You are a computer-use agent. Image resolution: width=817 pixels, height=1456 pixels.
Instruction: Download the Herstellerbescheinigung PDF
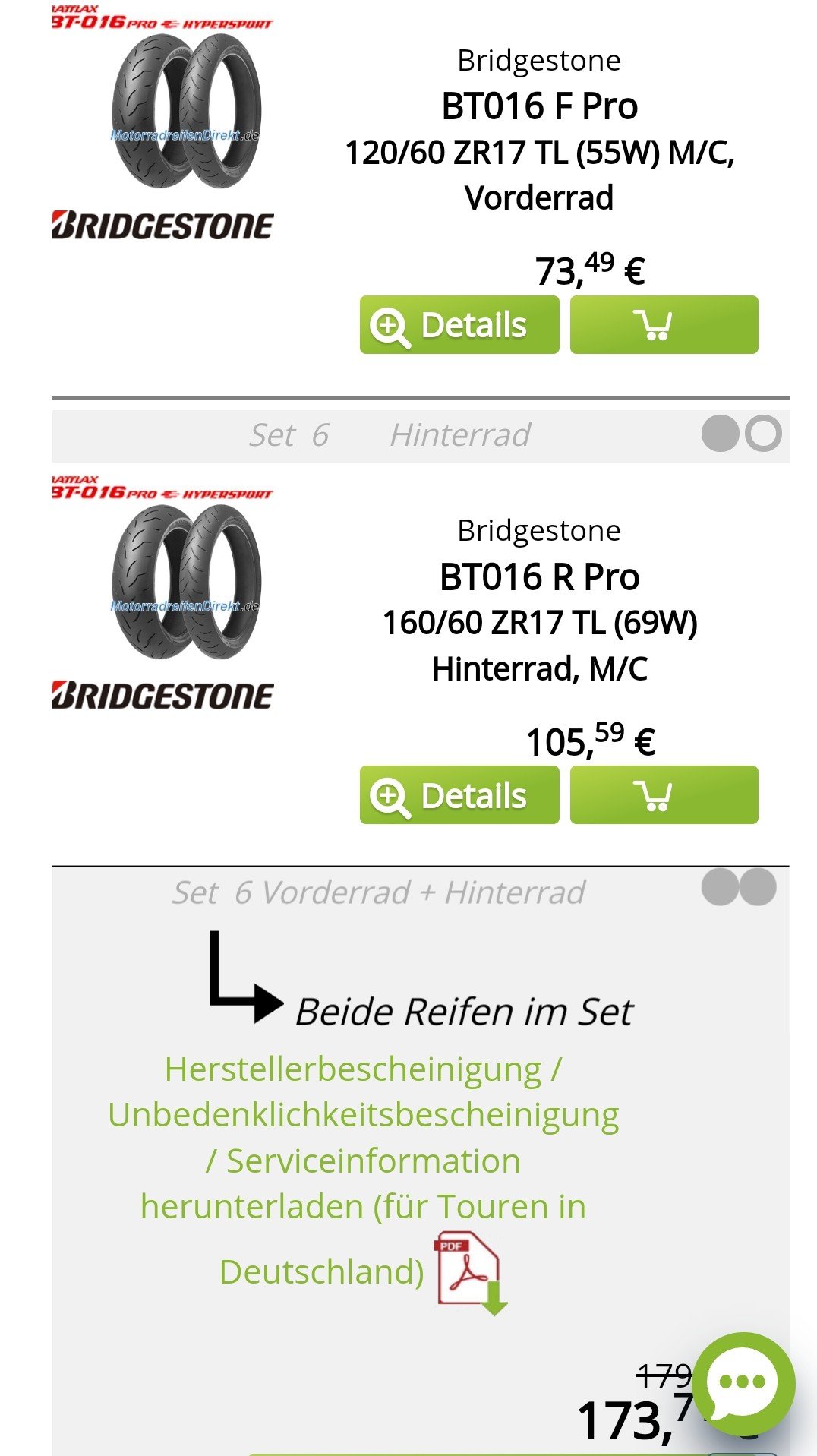pyautogui.click(x=470, y=1272)
